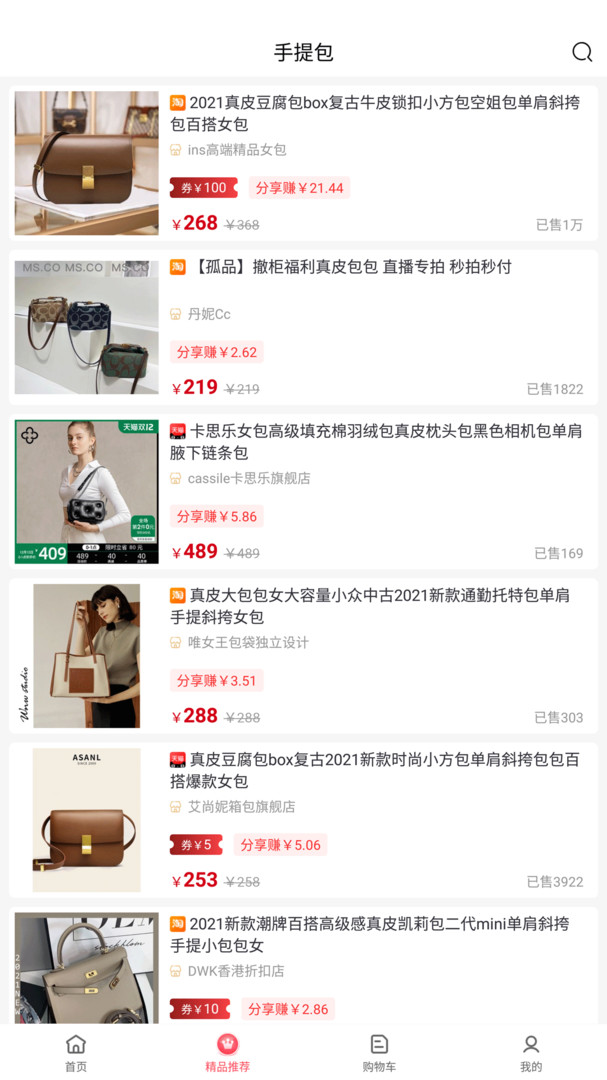Open the 我的 profile tab

(x=531, y=1053)
